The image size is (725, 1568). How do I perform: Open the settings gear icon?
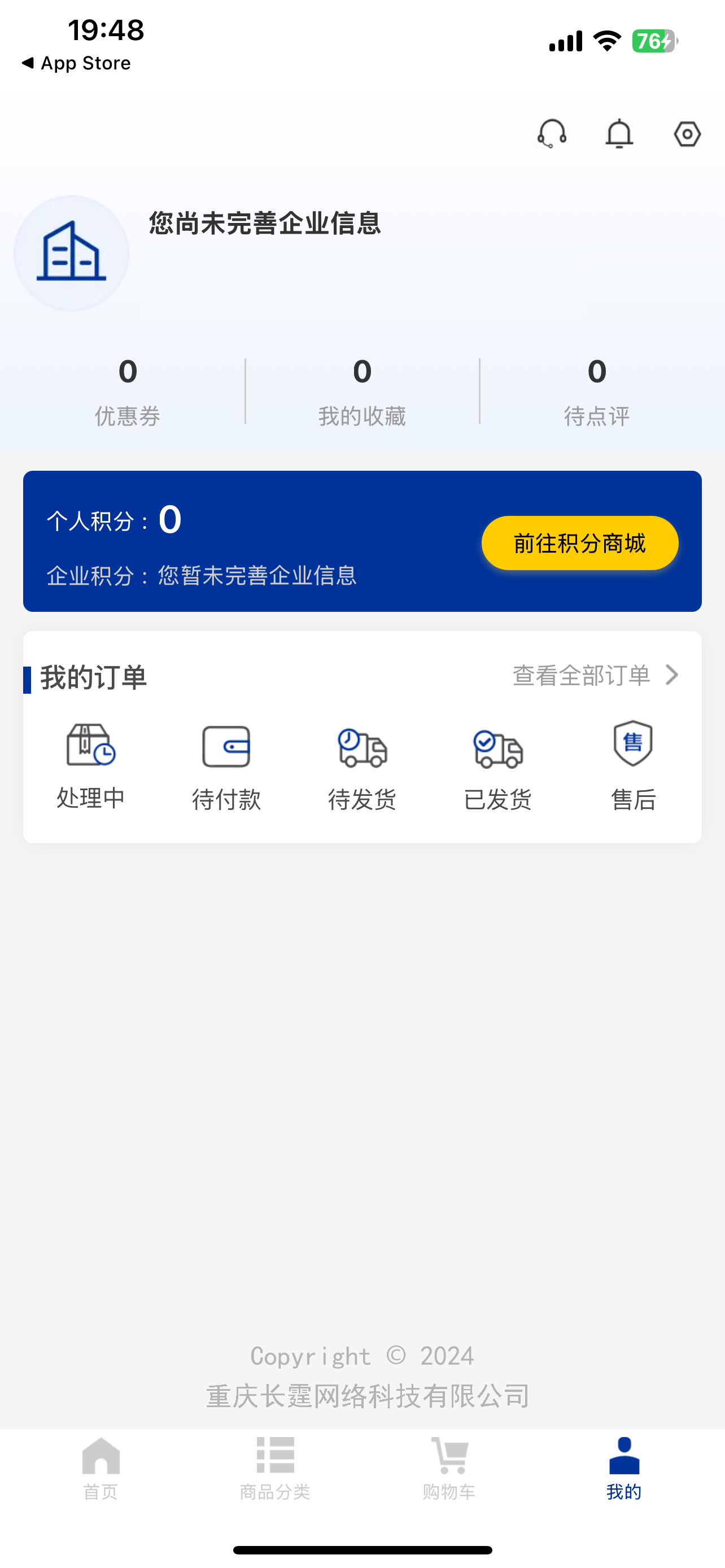tap(687, 133)
